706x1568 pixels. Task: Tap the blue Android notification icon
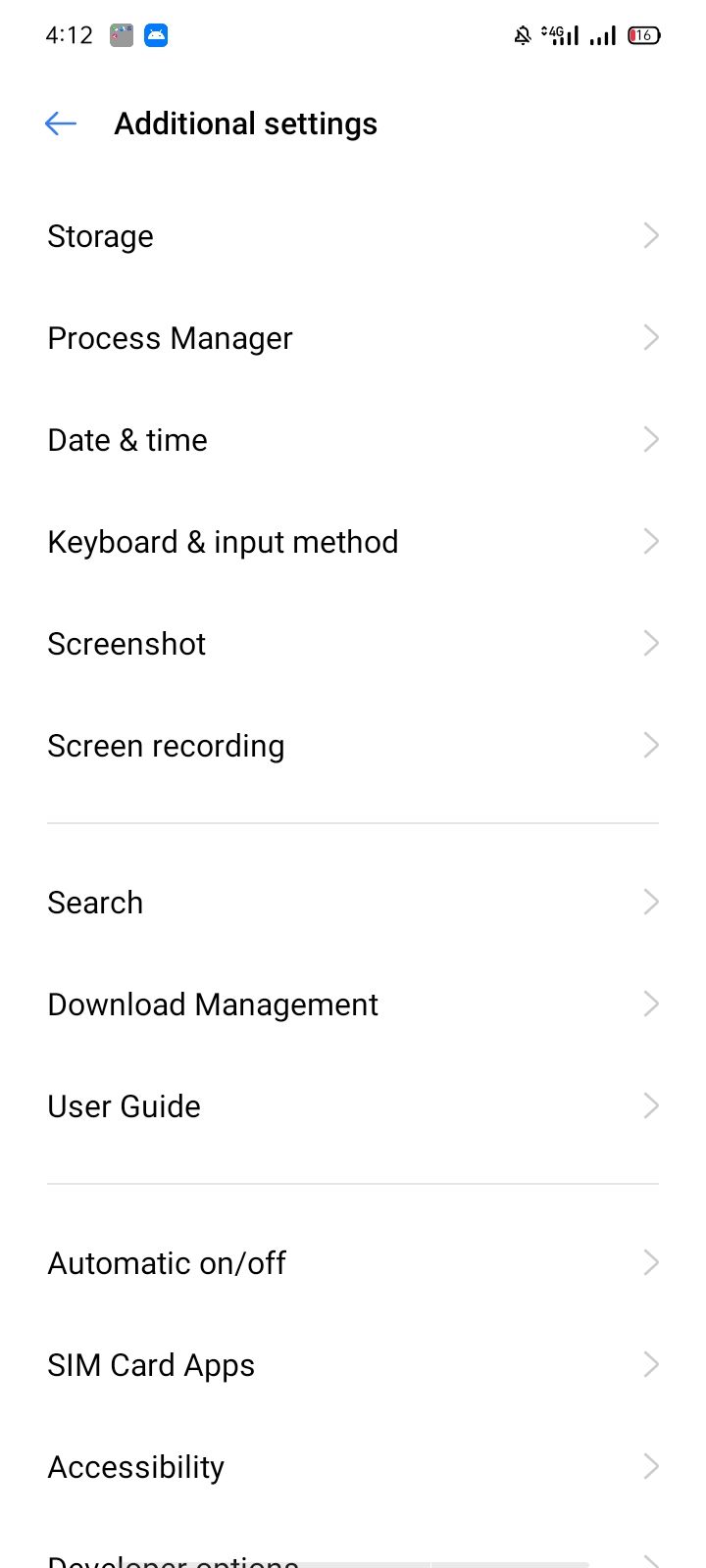tap(157, 35)
